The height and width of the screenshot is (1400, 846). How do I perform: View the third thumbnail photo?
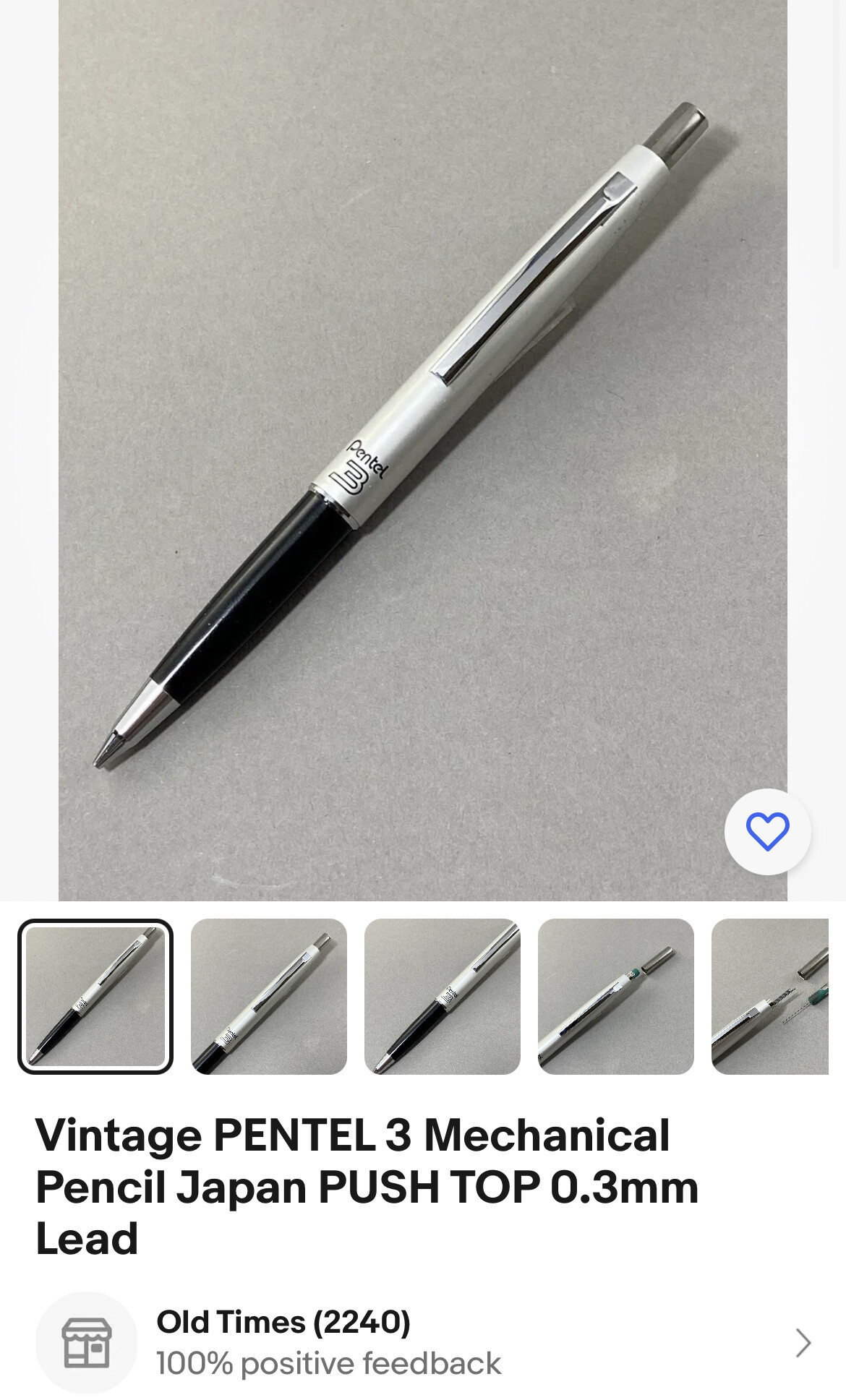443,997
